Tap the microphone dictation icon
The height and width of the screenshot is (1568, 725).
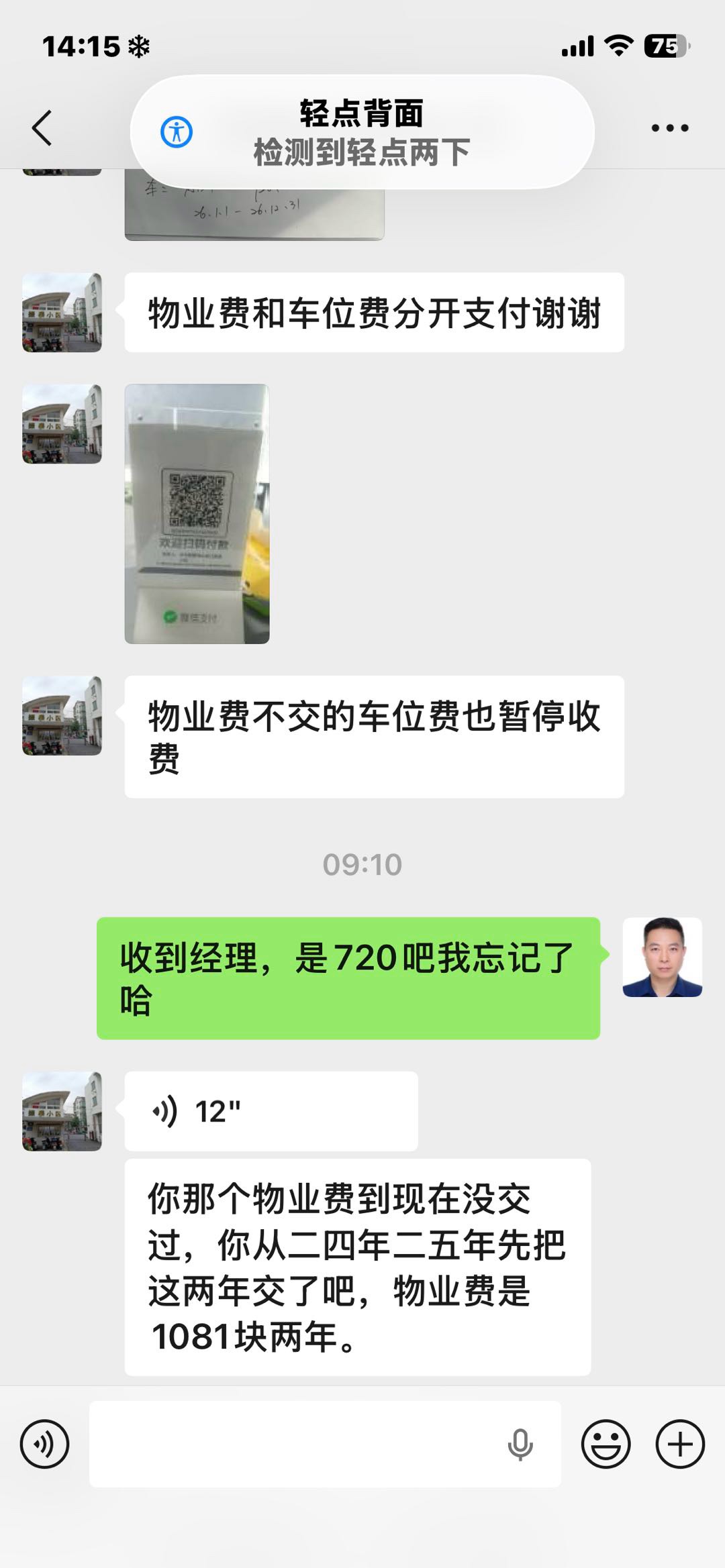(520, 1444)
